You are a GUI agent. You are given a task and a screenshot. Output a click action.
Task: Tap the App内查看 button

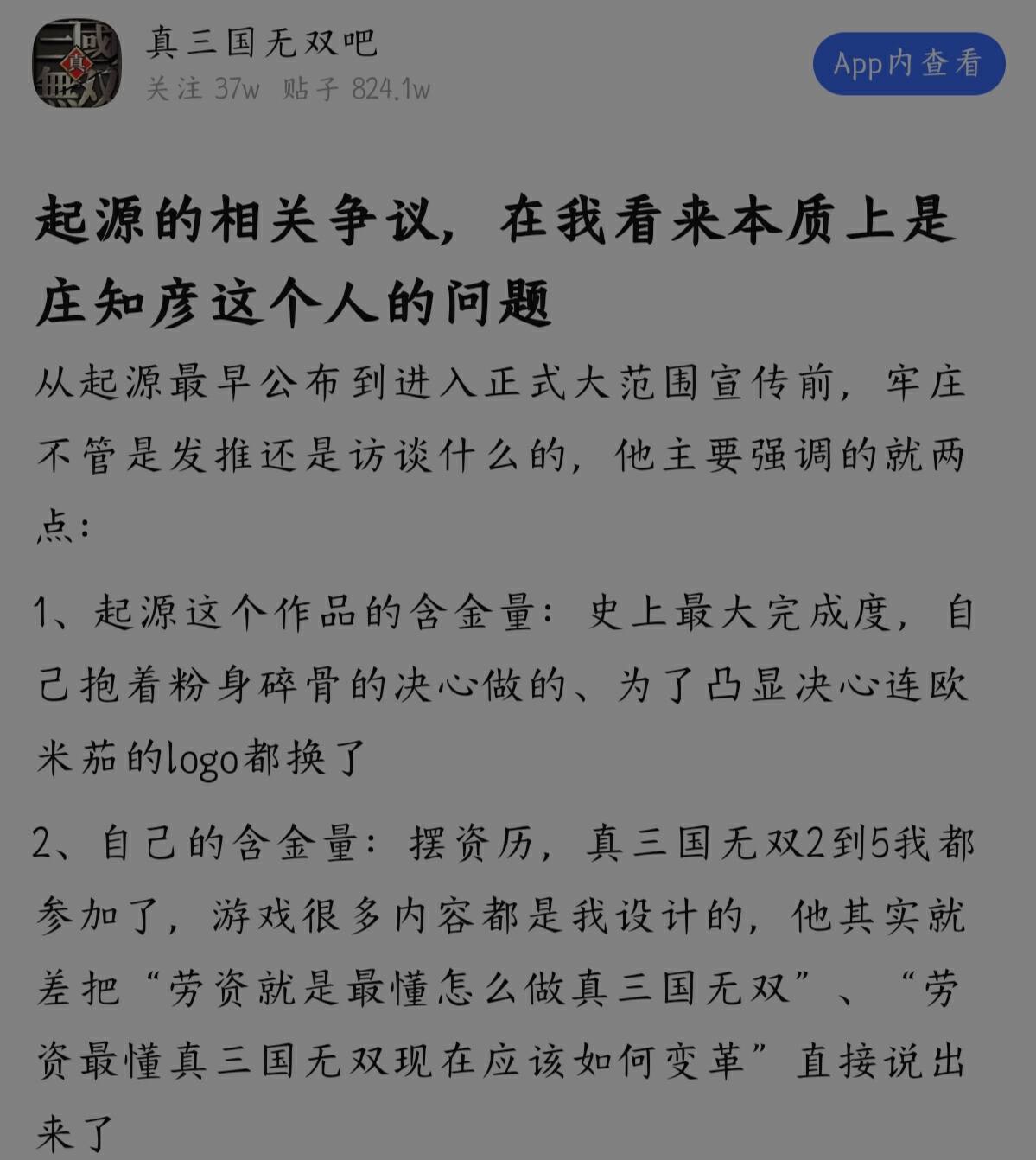coord(908,64)
